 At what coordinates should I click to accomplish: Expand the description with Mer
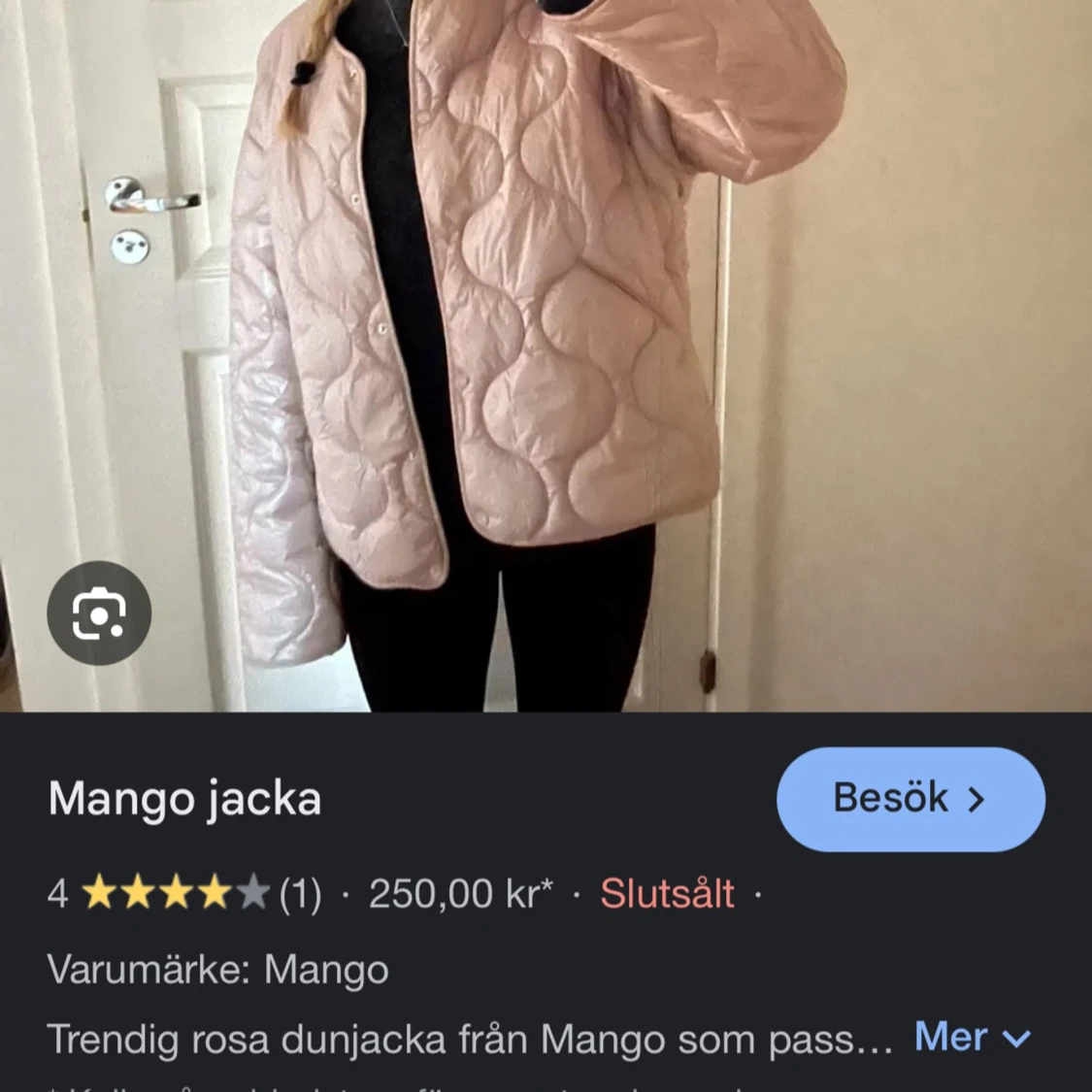(x=971, y=1038)
